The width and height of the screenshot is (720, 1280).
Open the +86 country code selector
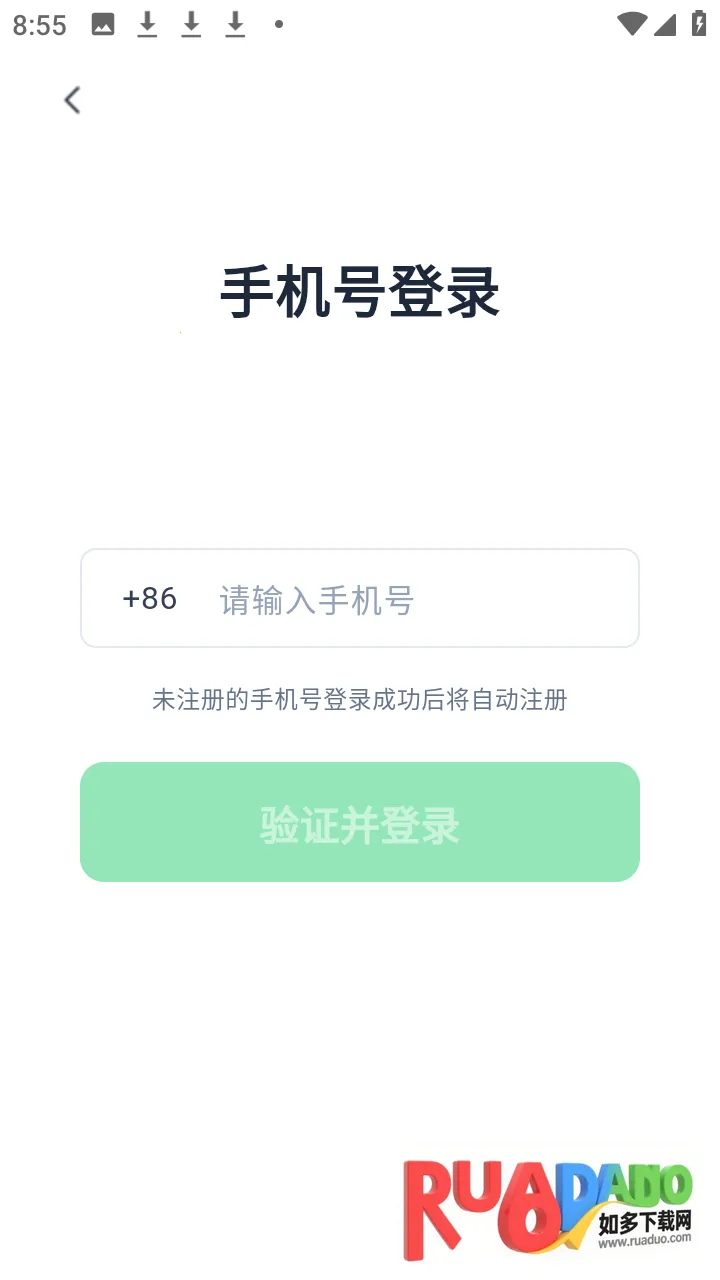click(149, 598)
